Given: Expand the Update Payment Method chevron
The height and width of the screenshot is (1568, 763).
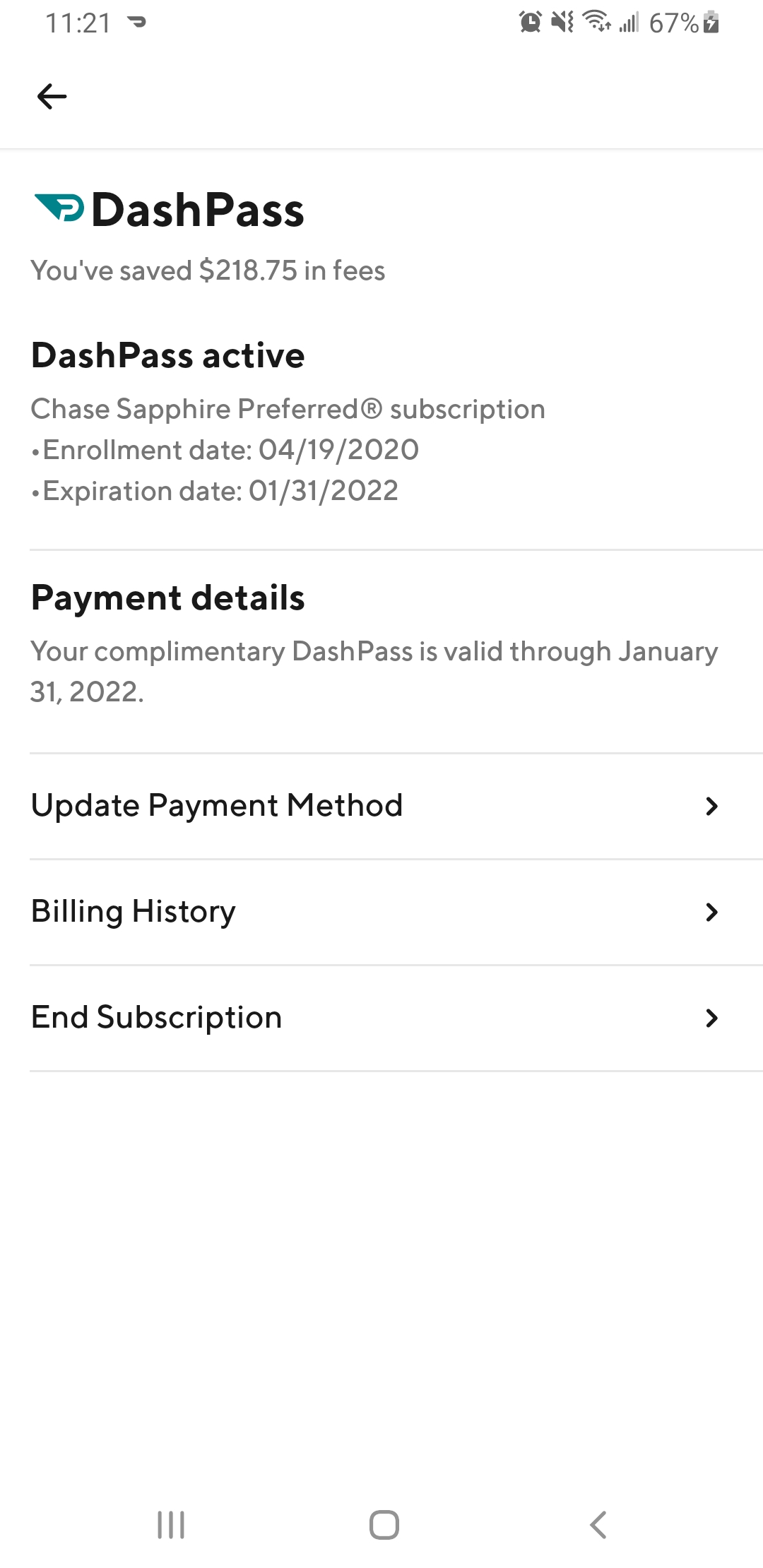Looking at the screenshot, I should tap(713, 806).
